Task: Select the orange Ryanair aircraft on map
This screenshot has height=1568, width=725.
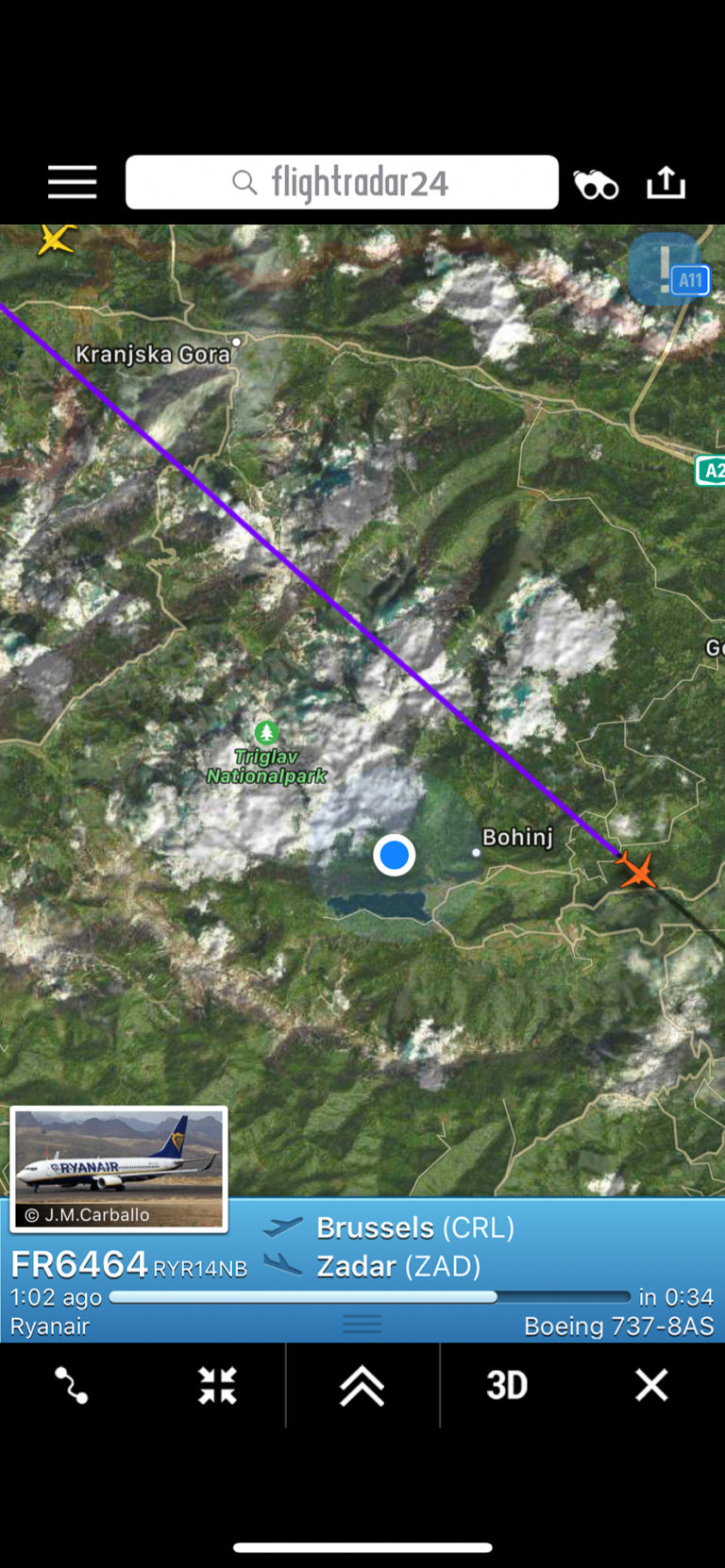Action: 637,870
